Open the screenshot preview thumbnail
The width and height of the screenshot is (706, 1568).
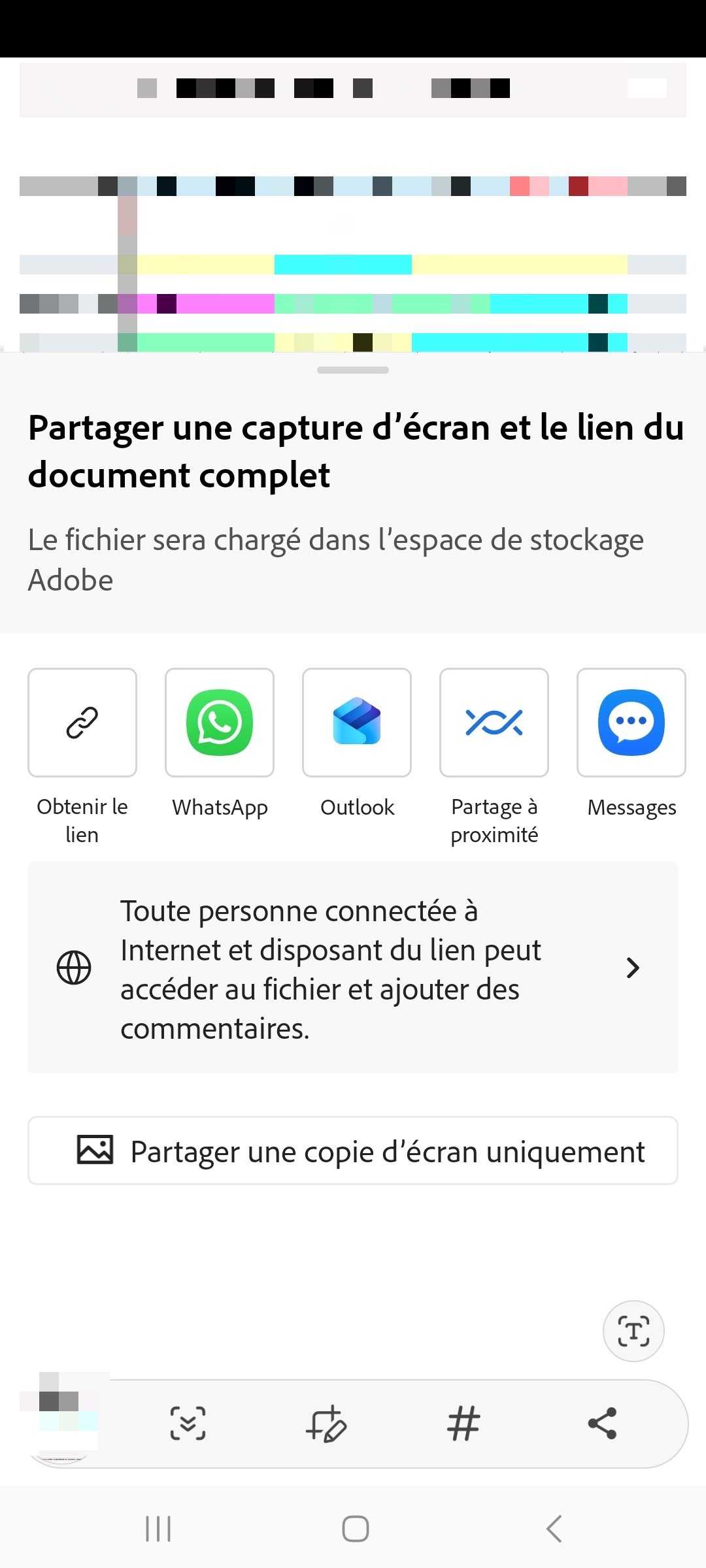coord(63,1418)
